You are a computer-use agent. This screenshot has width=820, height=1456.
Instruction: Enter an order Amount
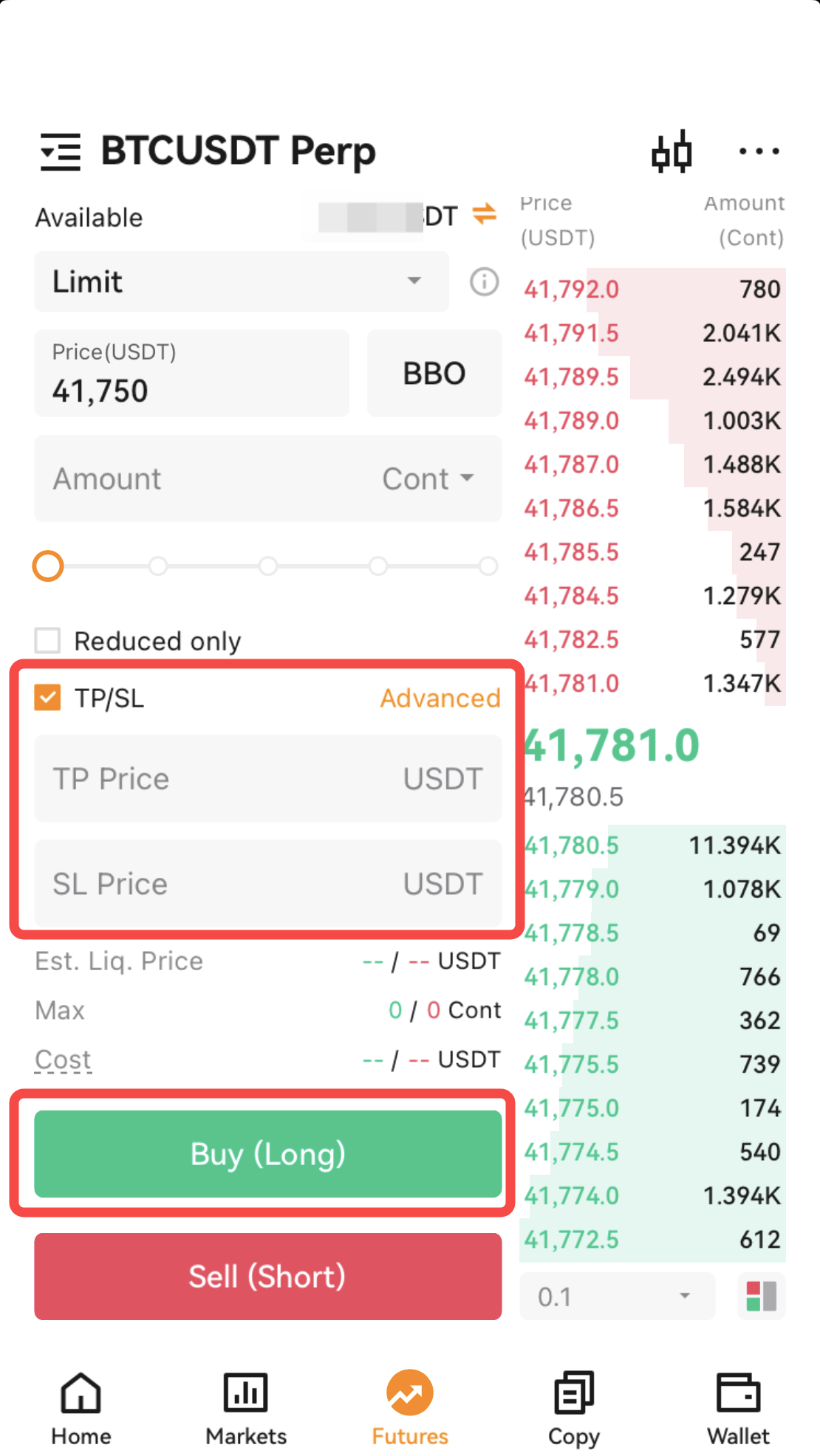tap(199, 478)
